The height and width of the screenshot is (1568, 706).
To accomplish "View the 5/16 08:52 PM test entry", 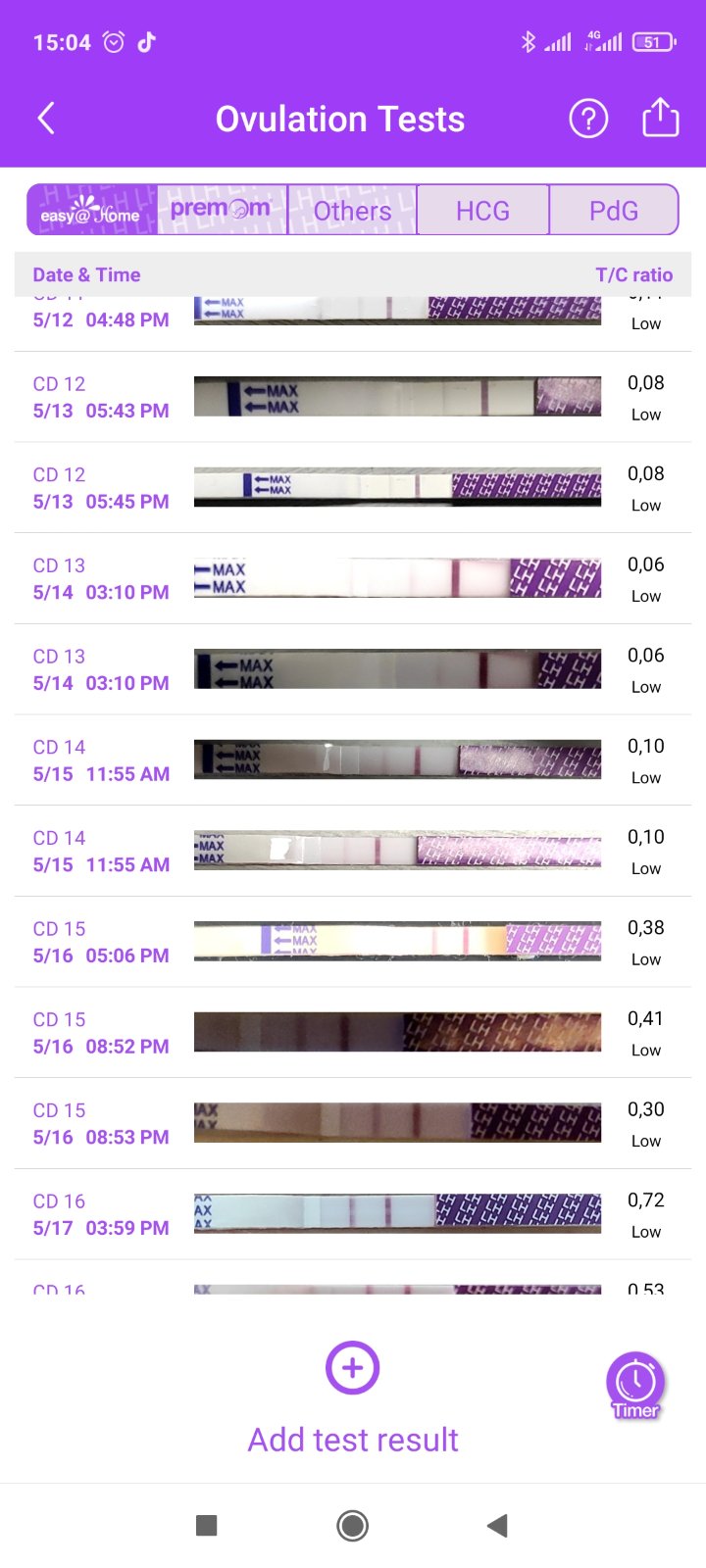I will coord(353,1032).
